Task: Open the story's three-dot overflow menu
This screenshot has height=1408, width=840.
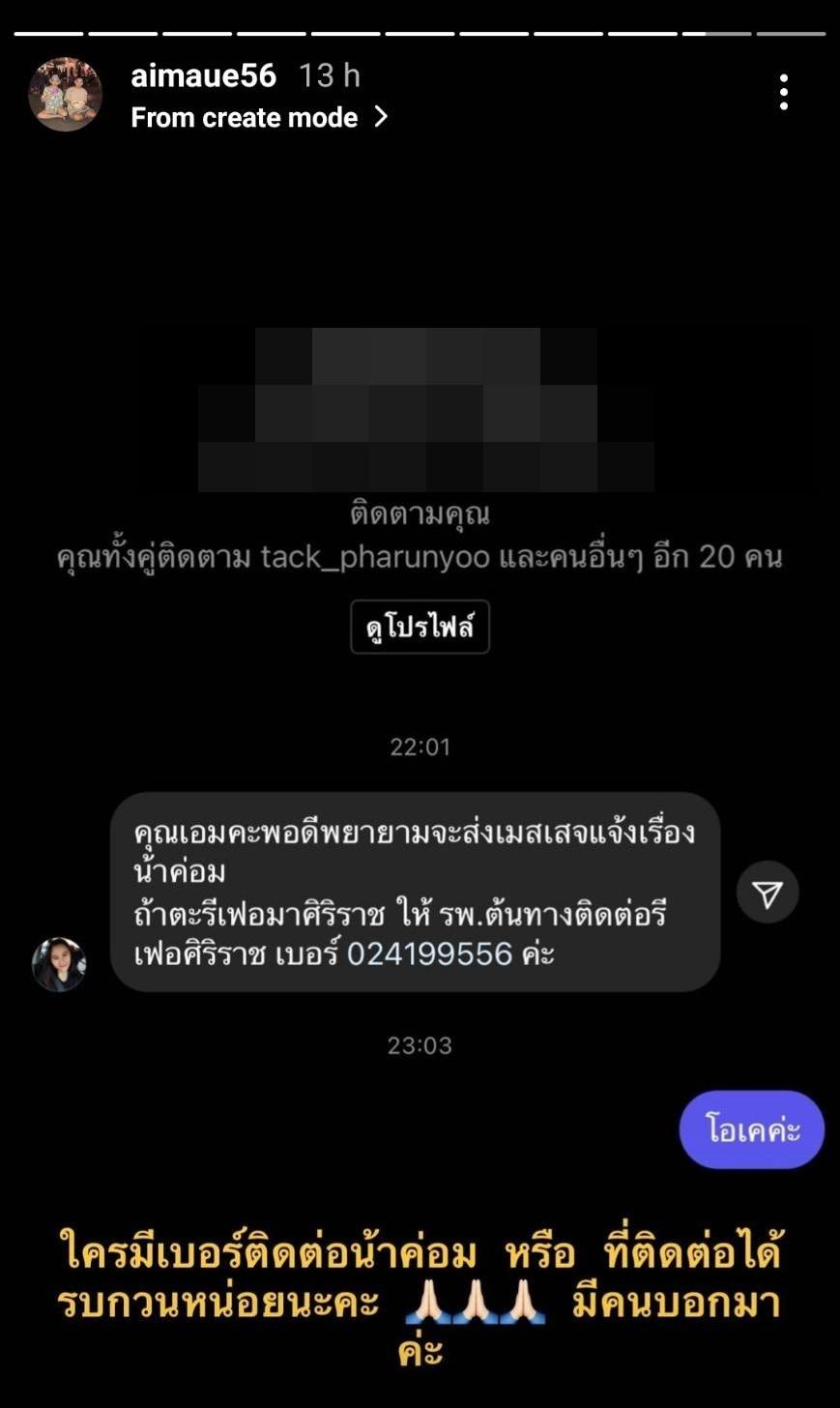Action: tap(783, 93)
